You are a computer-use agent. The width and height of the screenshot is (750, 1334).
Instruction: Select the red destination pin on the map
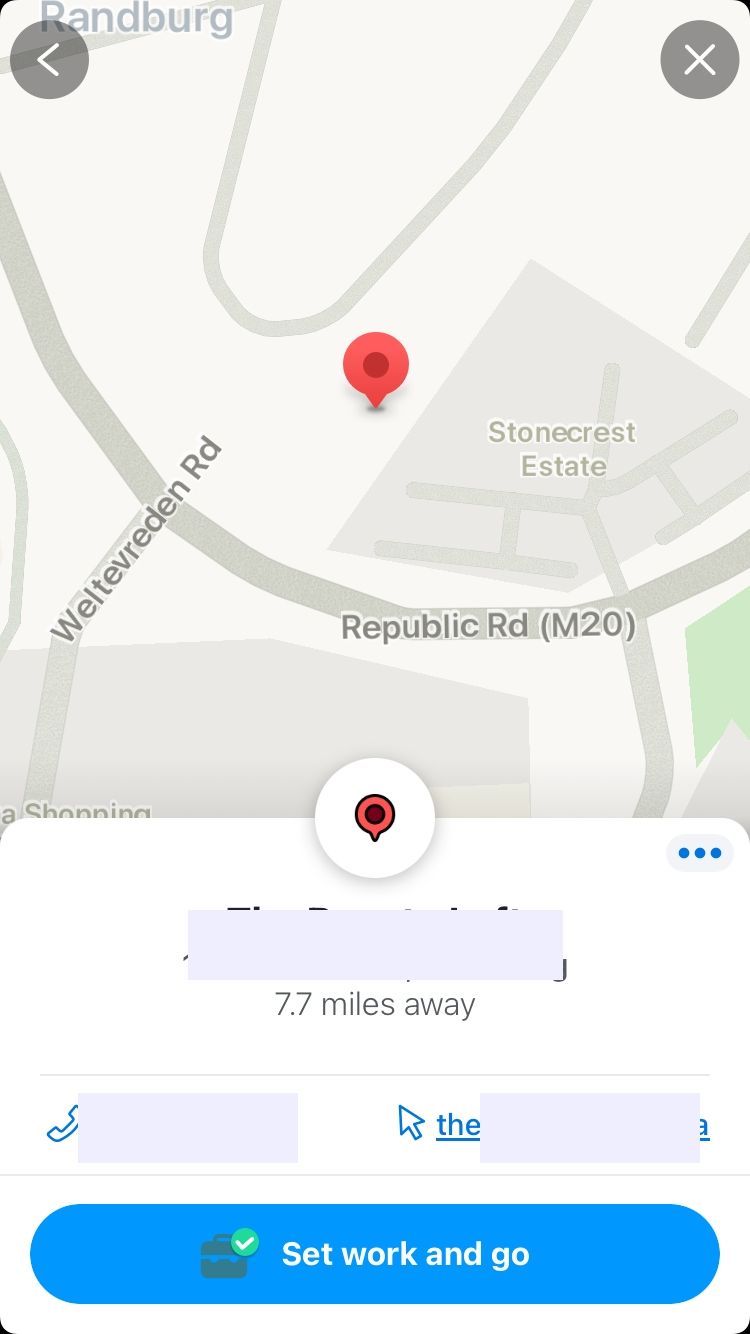coord(376,368)
